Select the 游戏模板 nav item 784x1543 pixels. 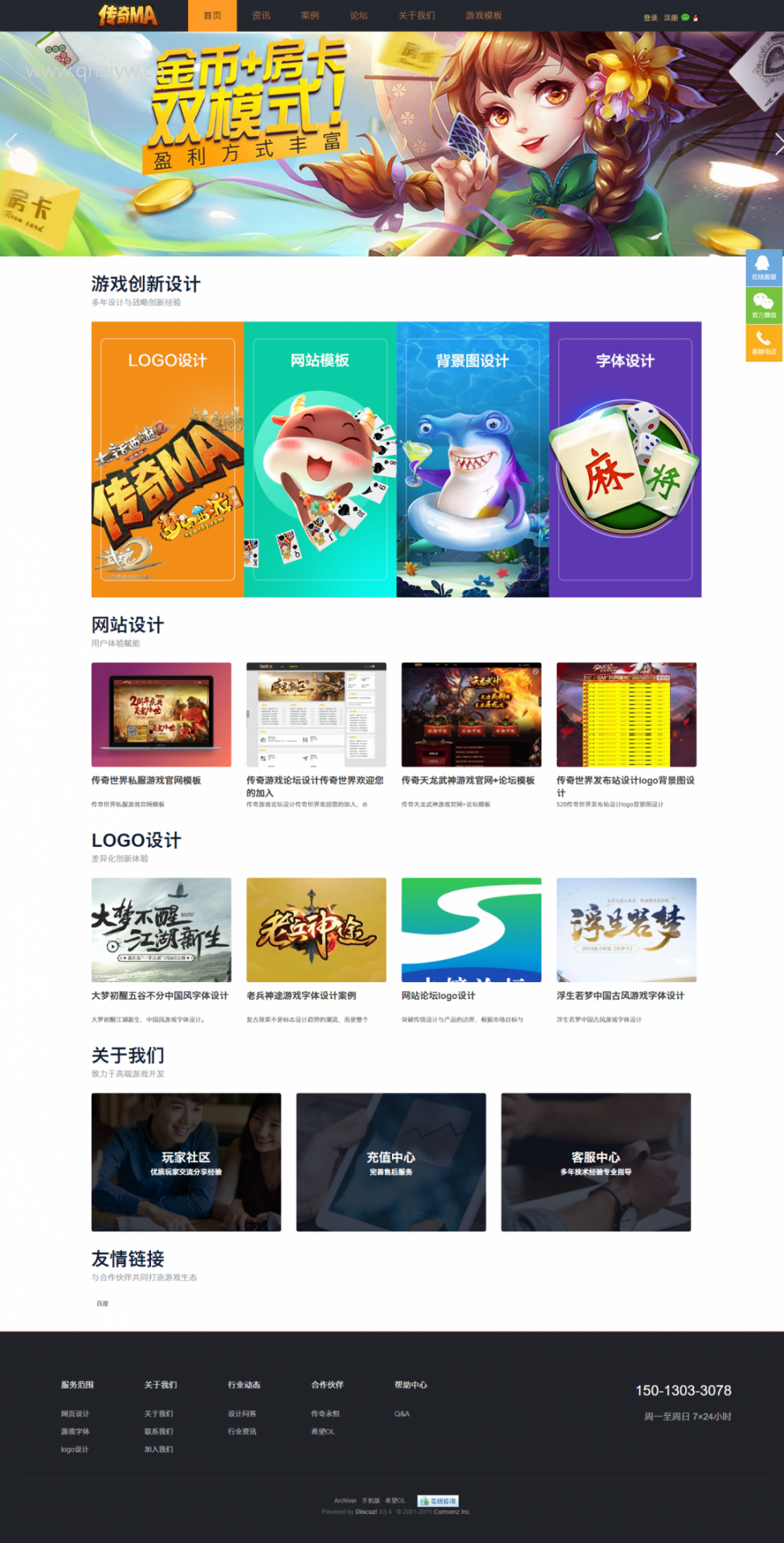484,15
